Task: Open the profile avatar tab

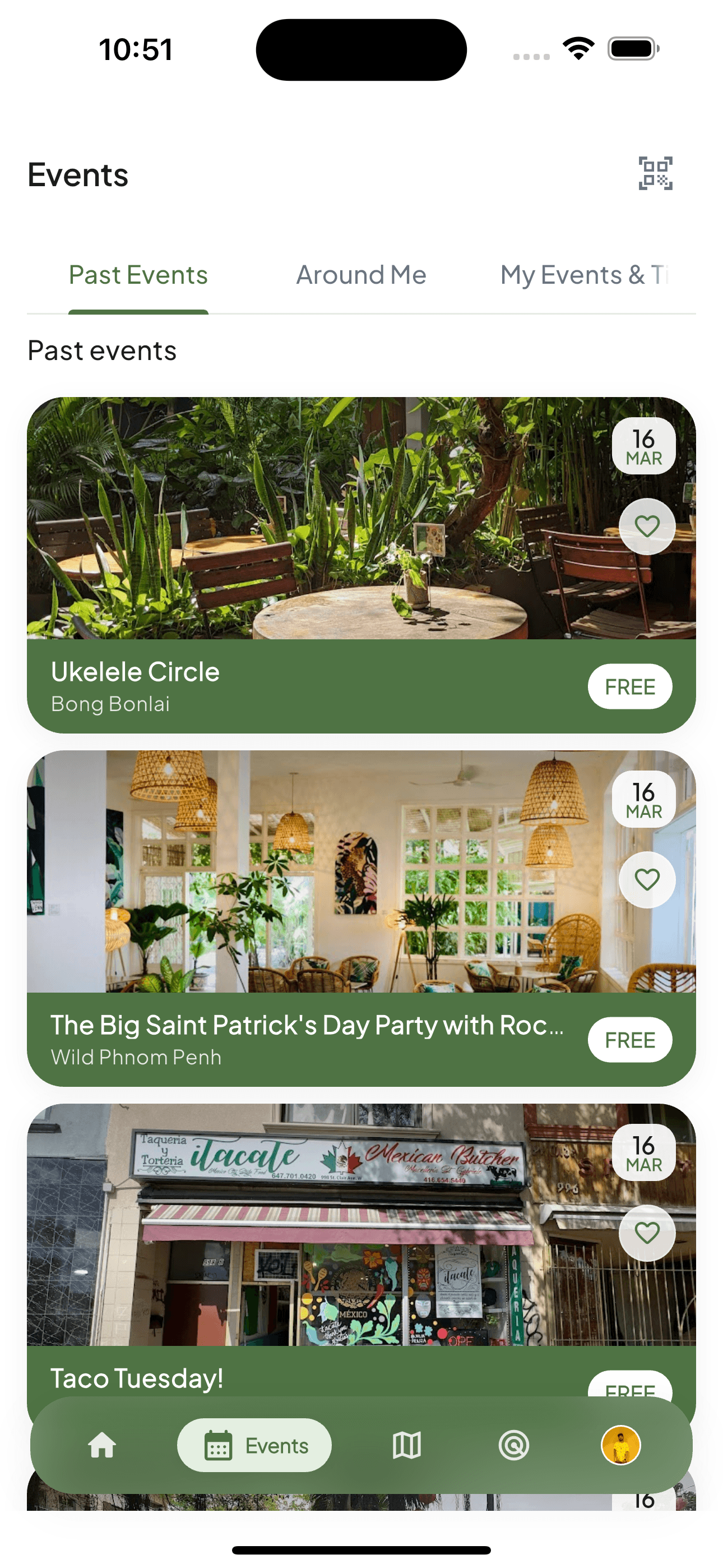Action: click(x=620, y=1445)
